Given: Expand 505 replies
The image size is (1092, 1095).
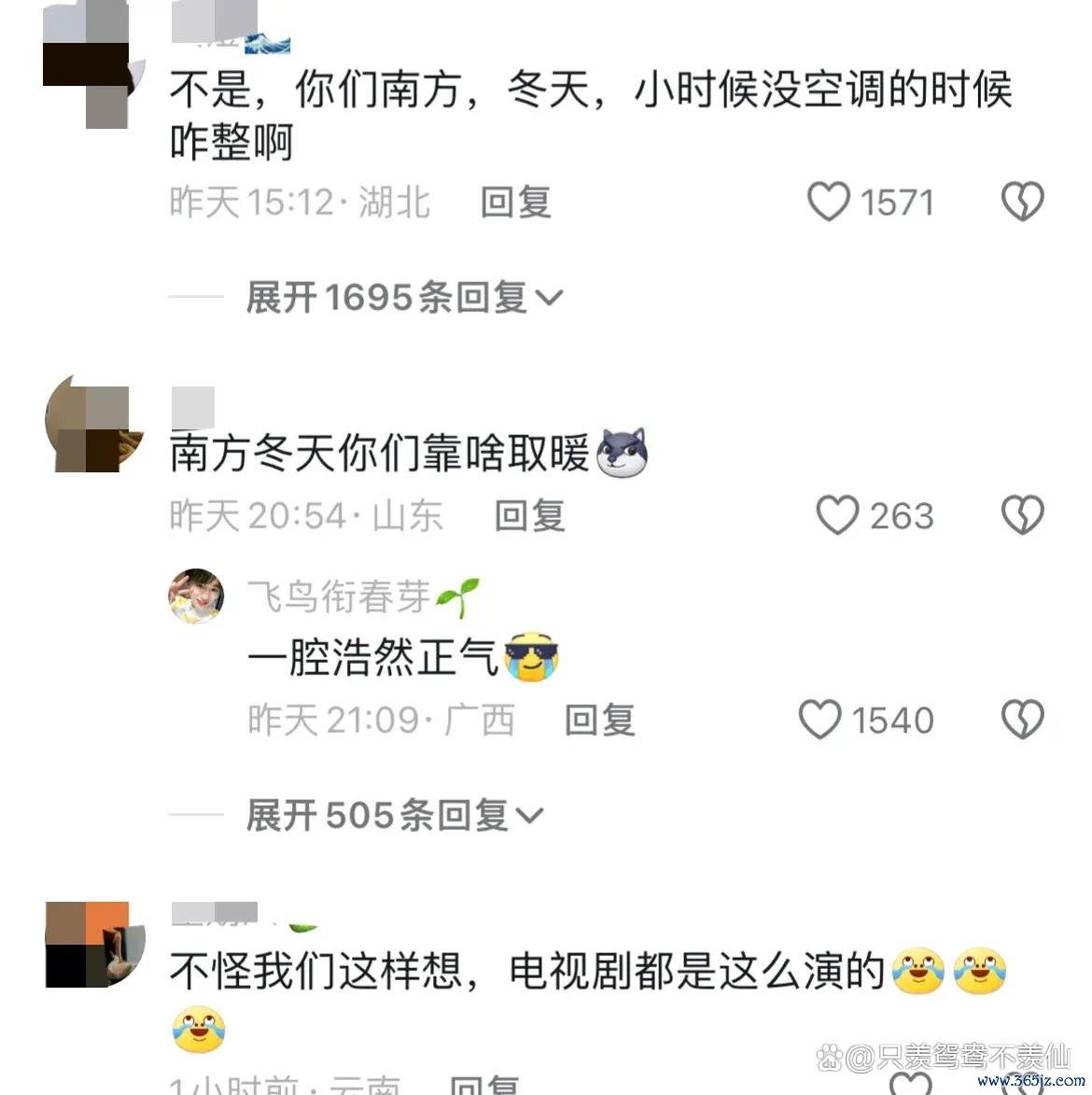Looking at the screenshot, I should tap(394, 816).
